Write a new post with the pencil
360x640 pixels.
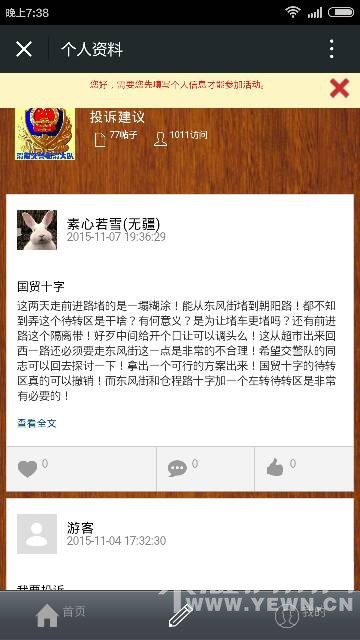[180, 616]
